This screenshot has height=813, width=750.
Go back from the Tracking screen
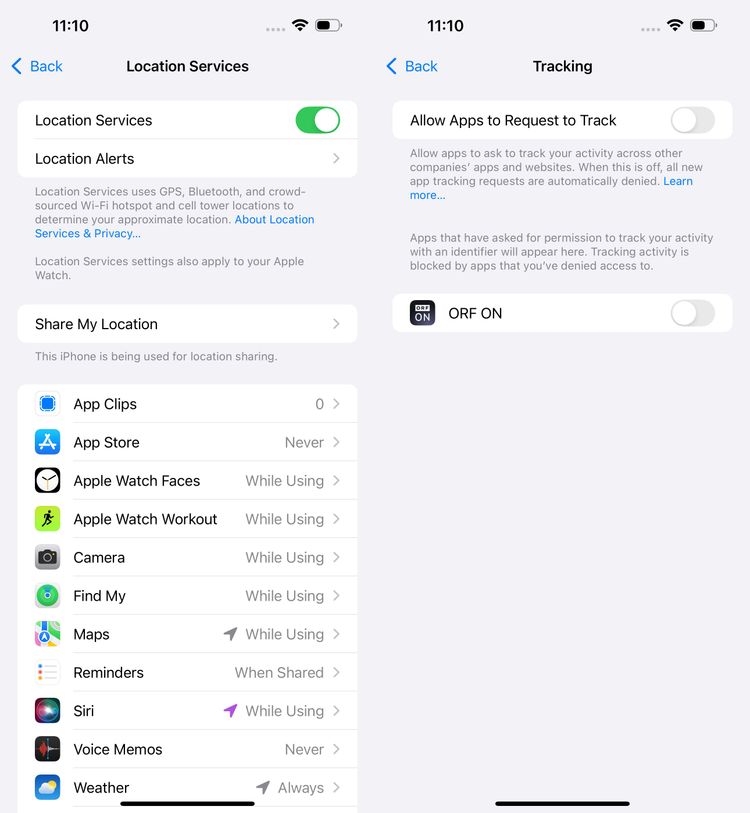point(412,66)
